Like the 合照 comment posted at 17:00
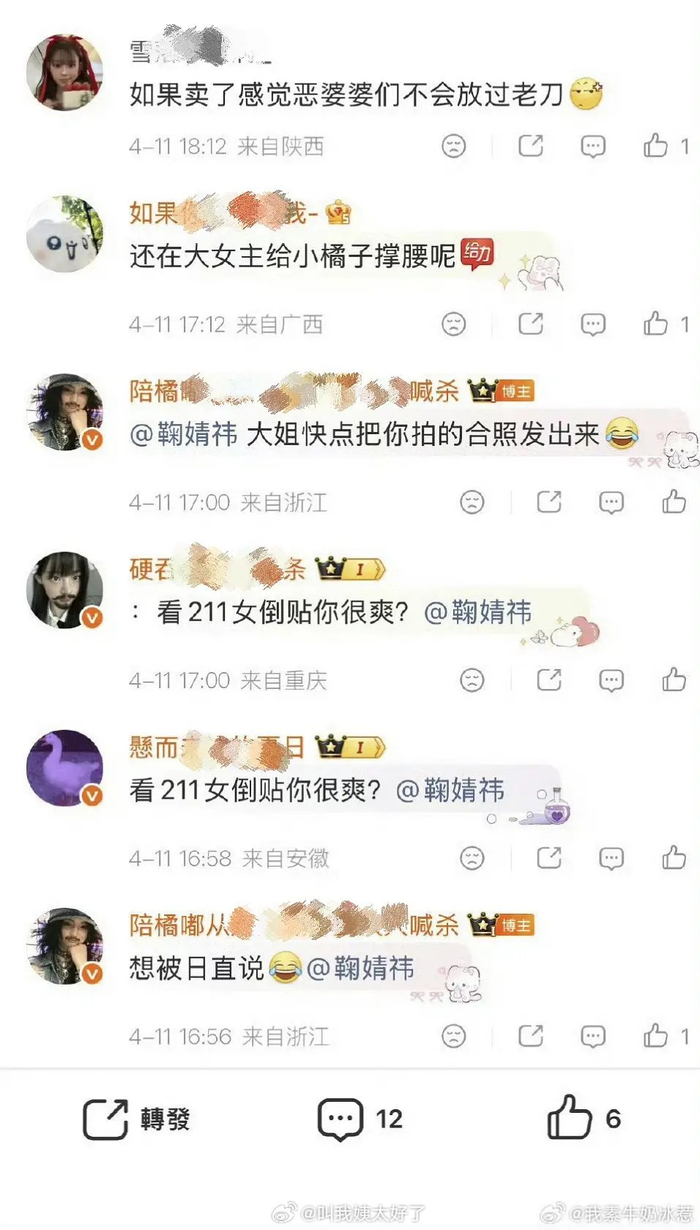The height and width of the screenshot is (1230, 700). click(674, 502)
